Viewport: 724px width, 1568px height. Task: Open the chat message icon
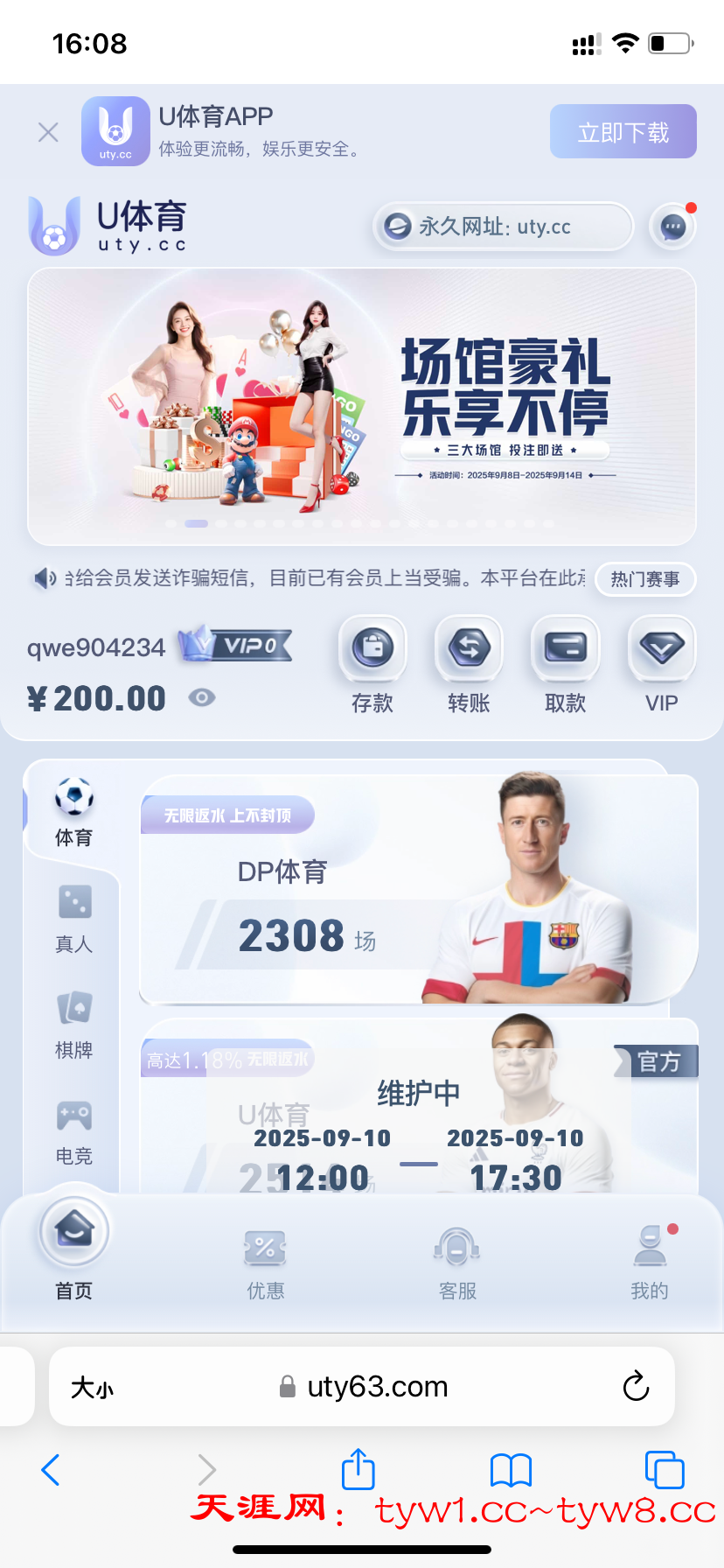(x=672, y=227)
